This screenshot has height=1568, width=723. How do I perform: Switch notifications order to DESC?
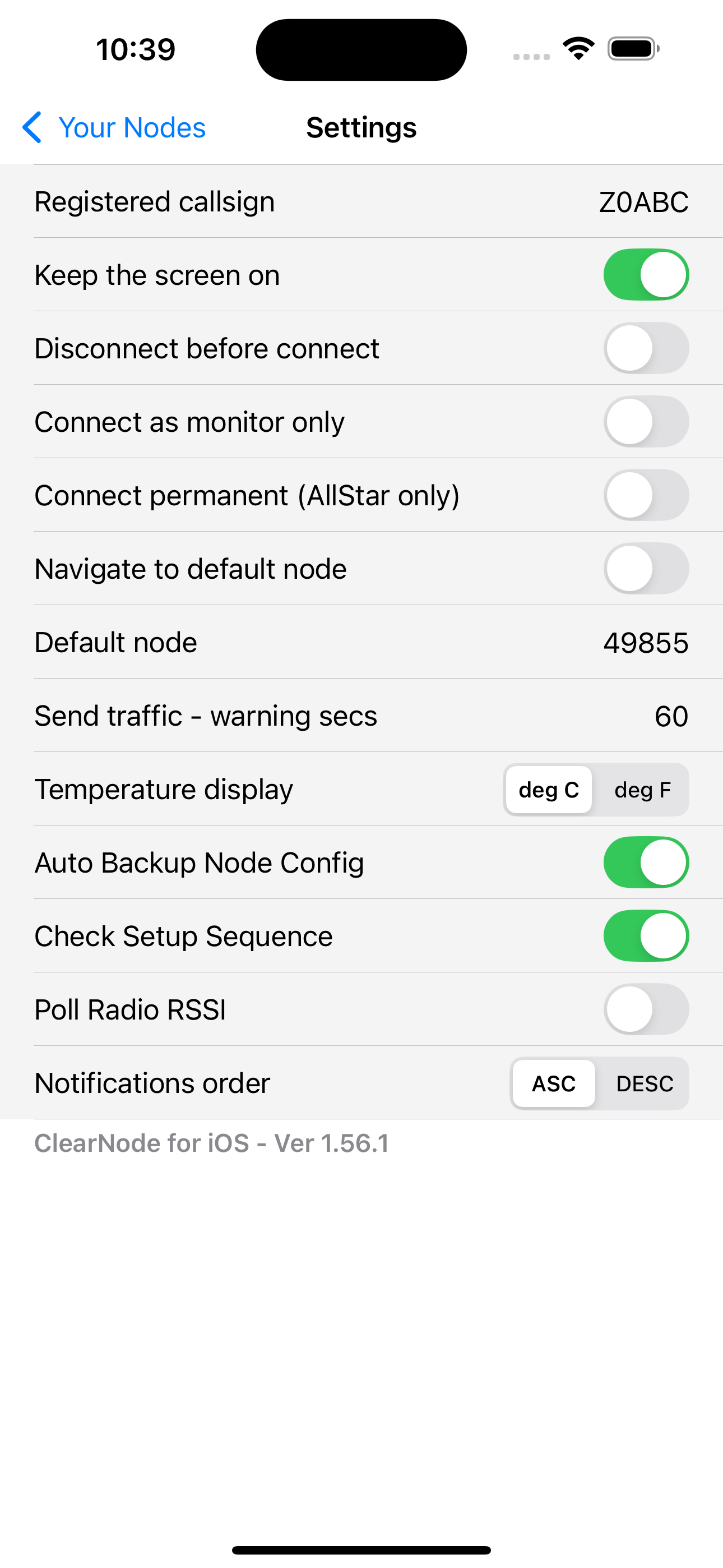[645, 1083]
